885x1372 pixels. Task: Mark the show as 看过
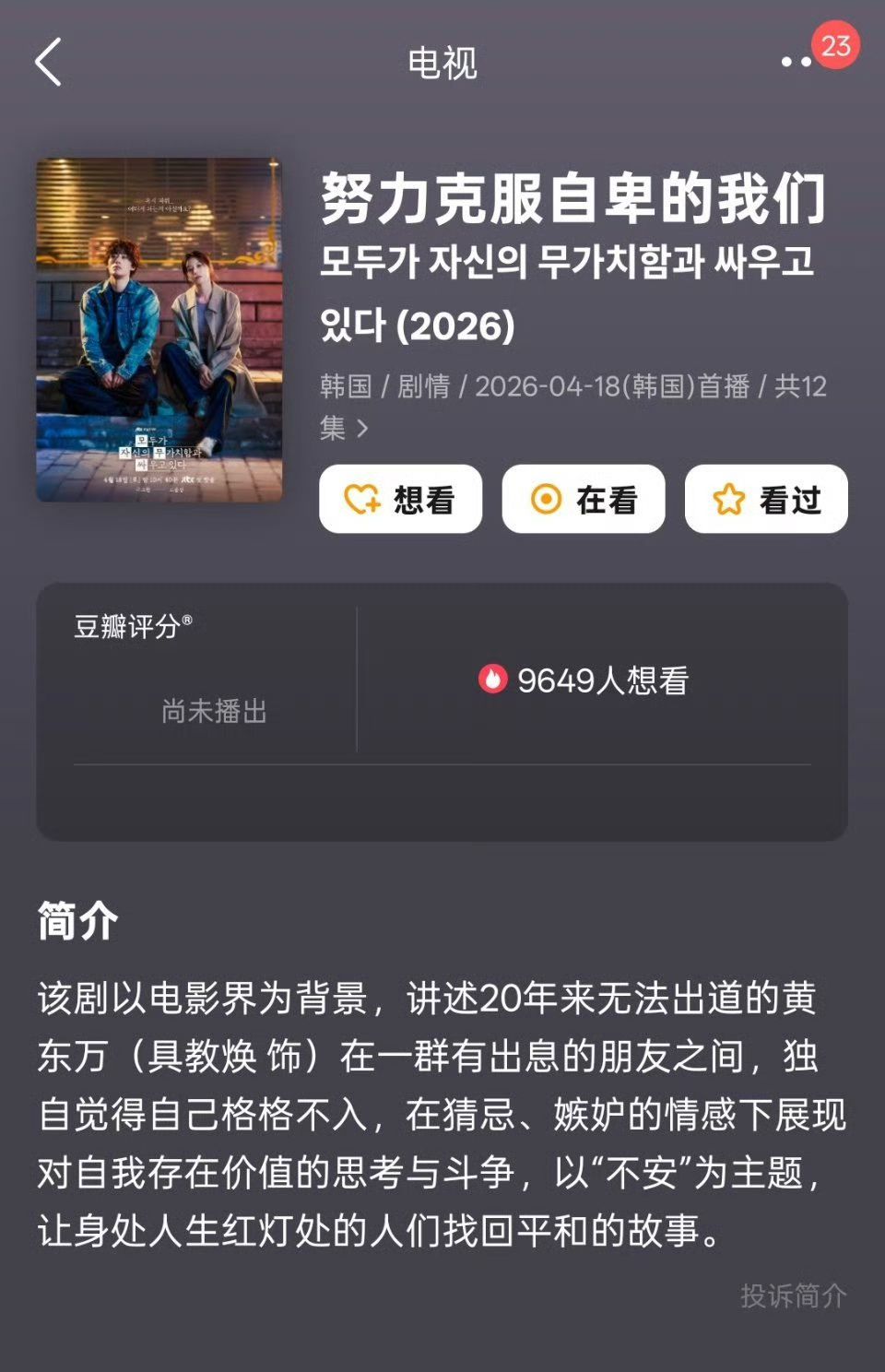click(765, 500)
